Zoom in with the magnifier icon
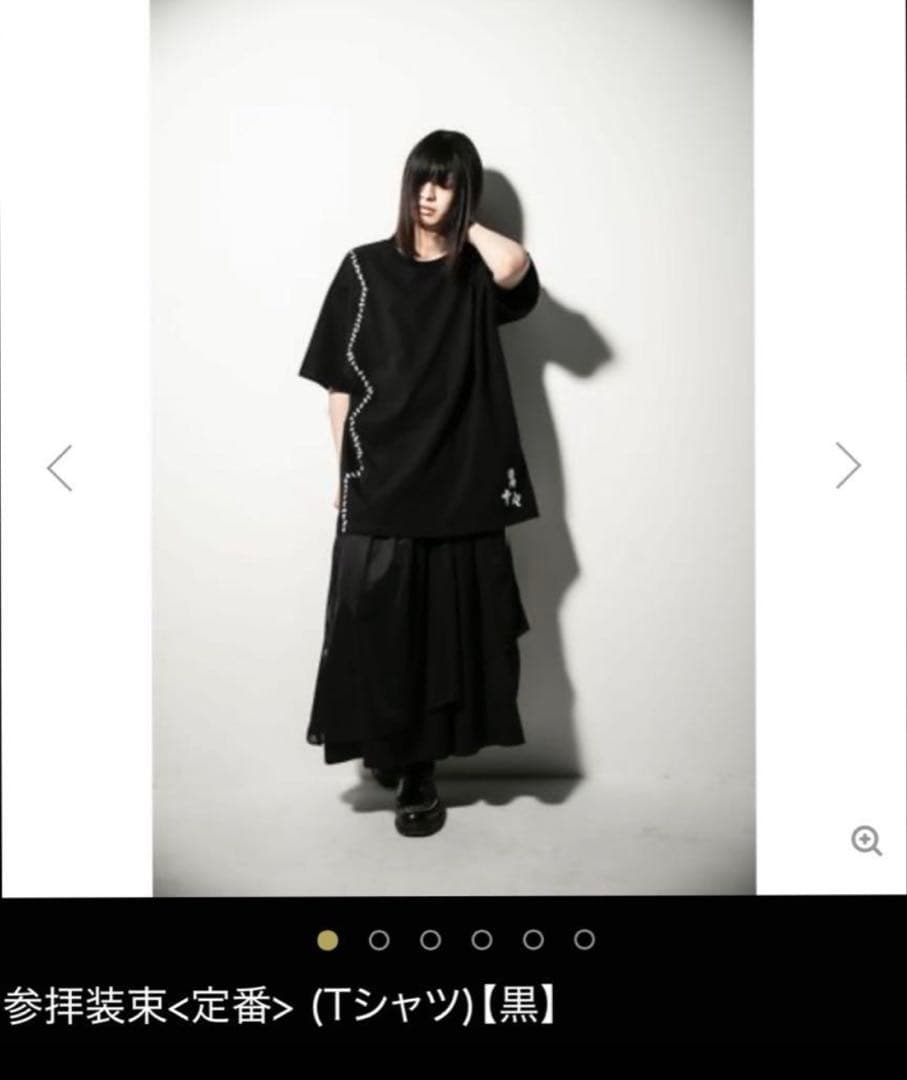This screenshot has height=1080, width=907. [x=866, y=841]
